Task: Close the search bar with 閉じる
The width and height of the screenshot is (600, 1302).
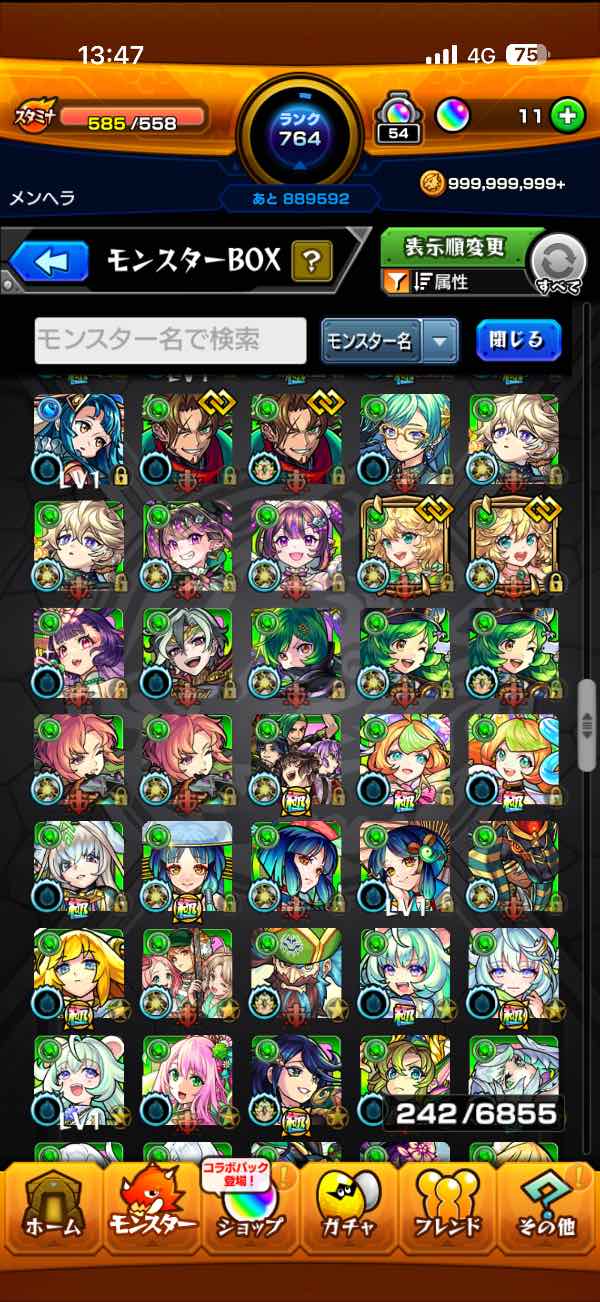Action: pos(518,341)
